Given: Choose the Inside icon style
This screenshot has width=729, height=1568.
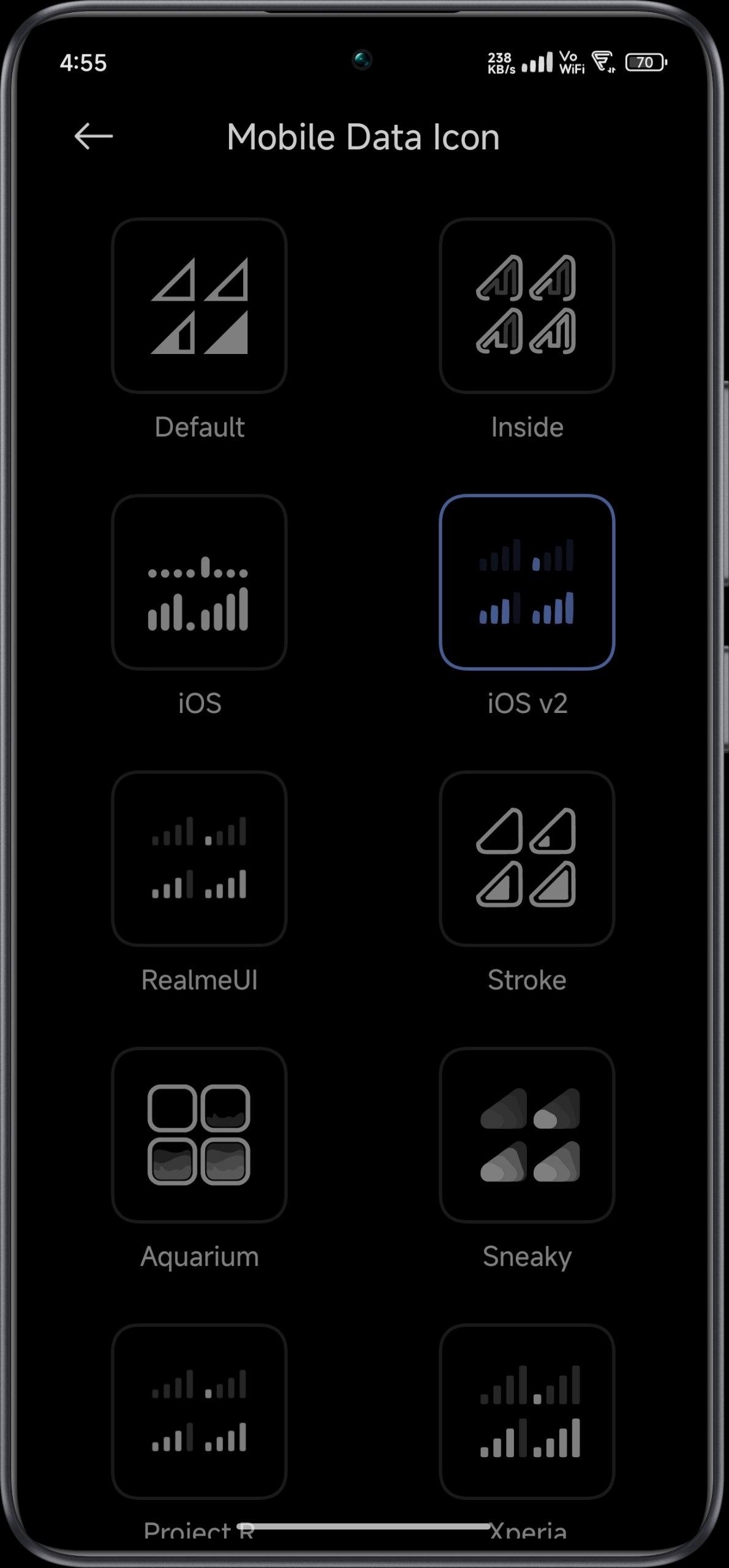Looking at the screenshot, I should (527, 306).
